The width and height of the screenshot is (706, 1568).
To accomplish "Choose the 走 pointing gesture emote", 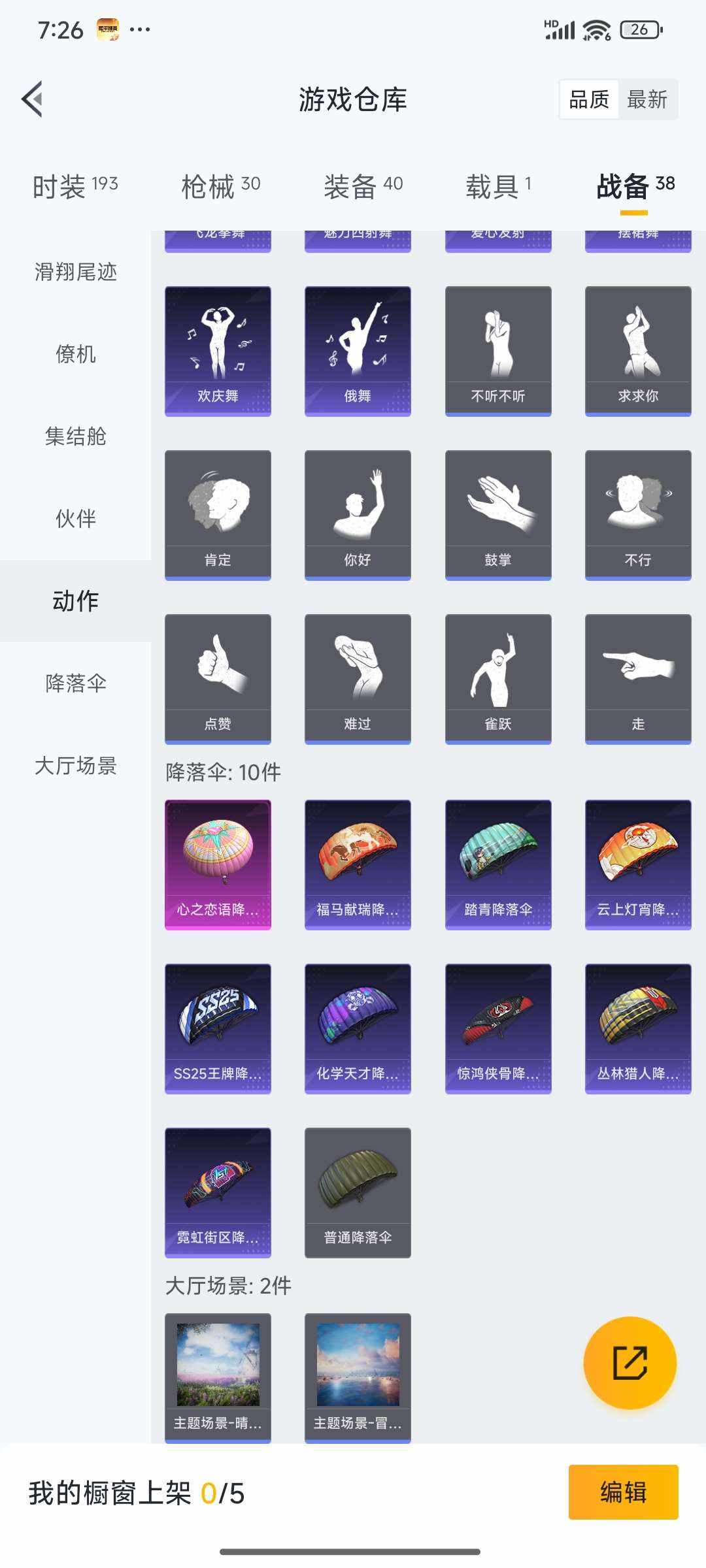I will click(x=637, y=676).
